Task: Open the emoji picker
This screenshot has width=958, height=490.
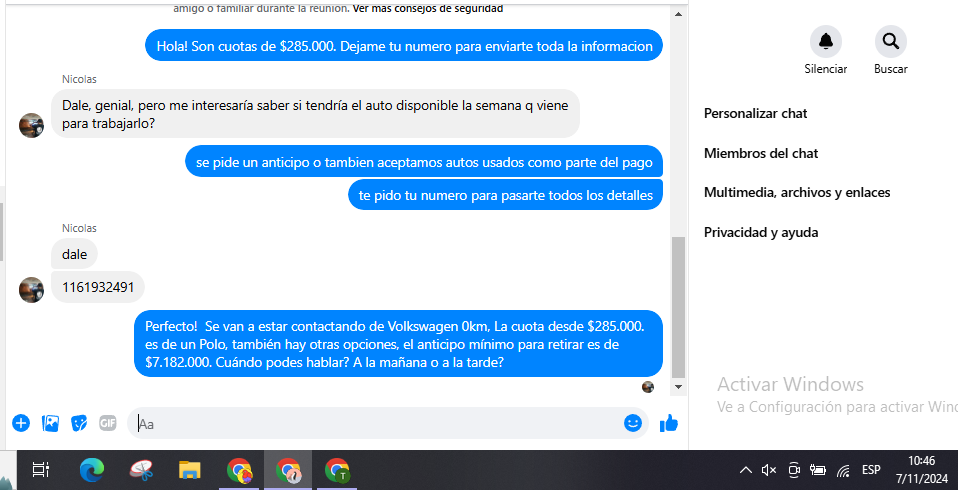Action: click(x=632, y=423)
